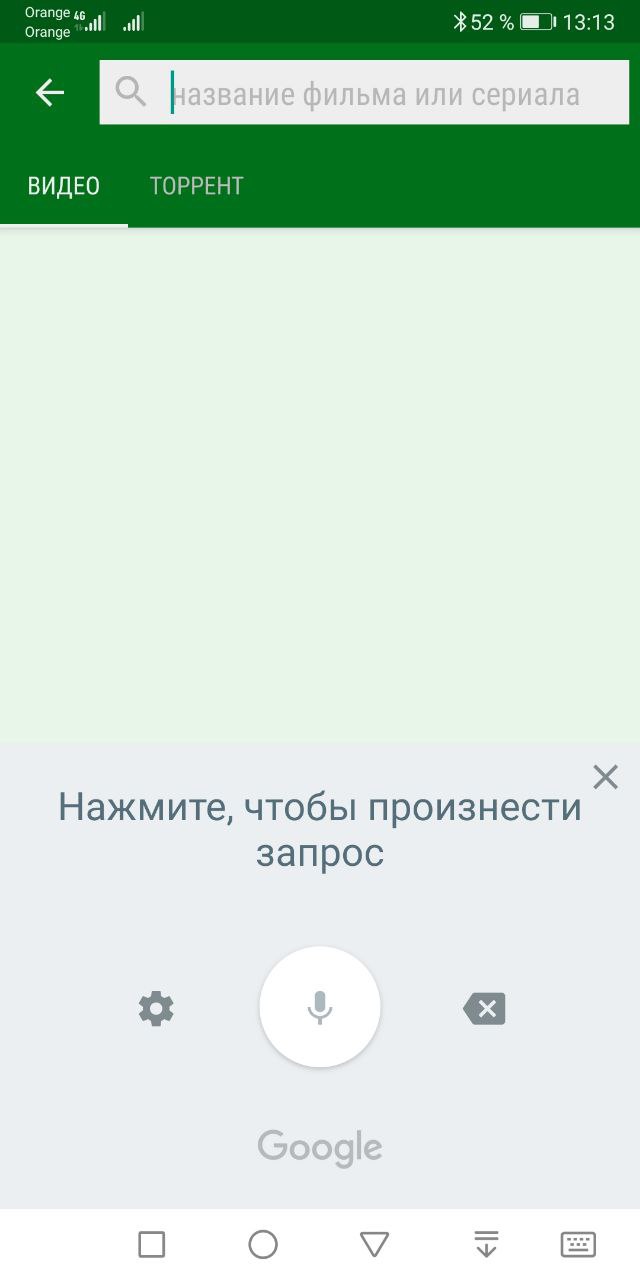Switch to the ТОРРЕНТ tab
The height and width of the screenshot is (1280, 640).
[x=196, y=186]
